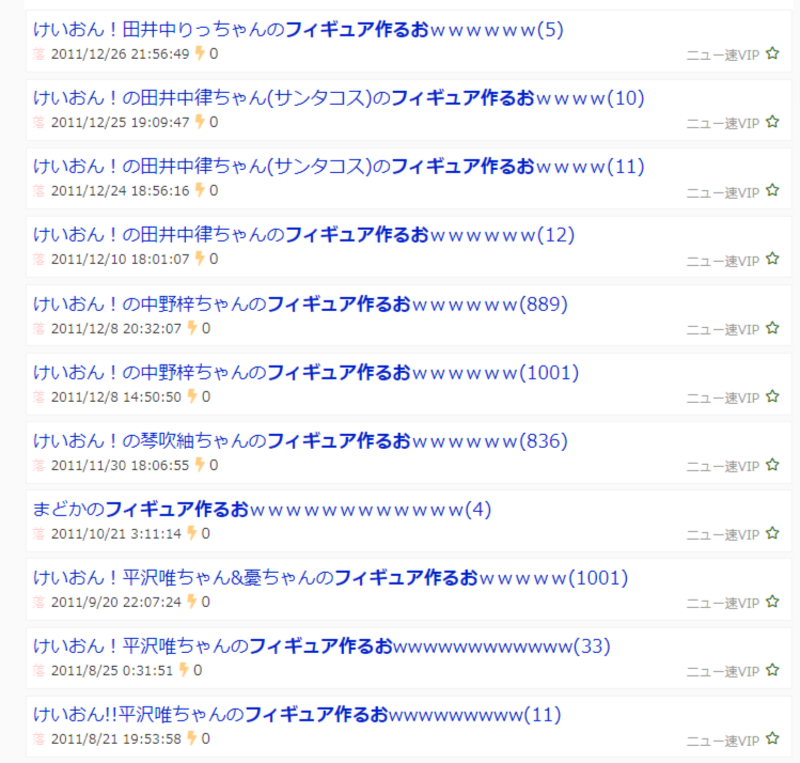Screen dimensions: 800x763
Task: Tap ニュー速VIP on the 33-reply 平沢唯 thread
Action: coord(723,672)
